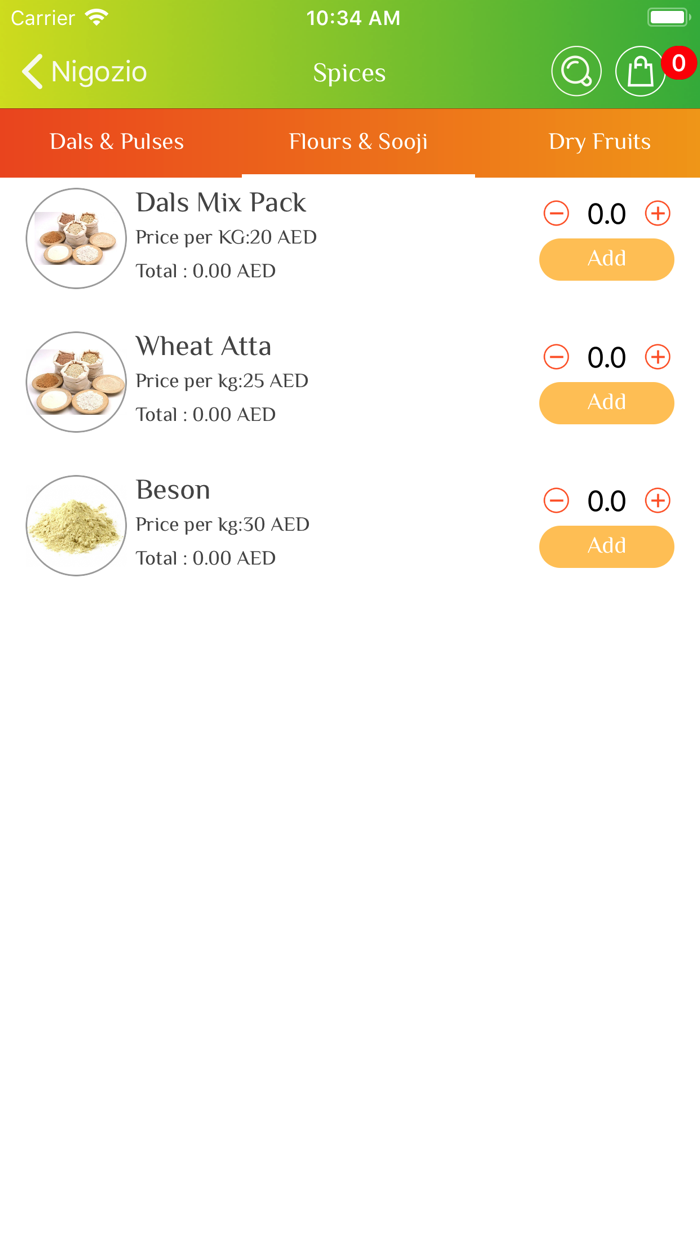
Task: Switch to the Dals & Pulses tab
Action: pos(117,142)
